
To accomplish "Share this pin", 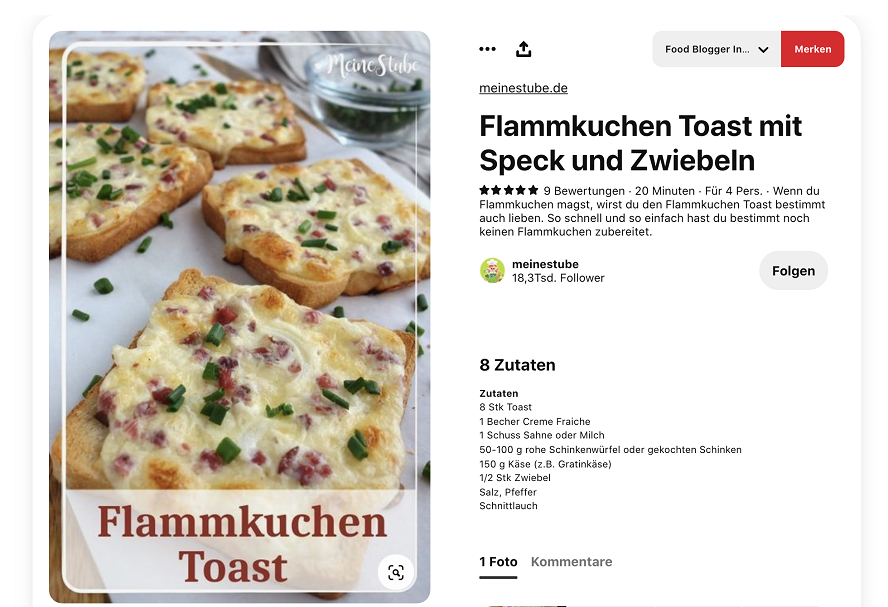I will click(x=523, y=49).
